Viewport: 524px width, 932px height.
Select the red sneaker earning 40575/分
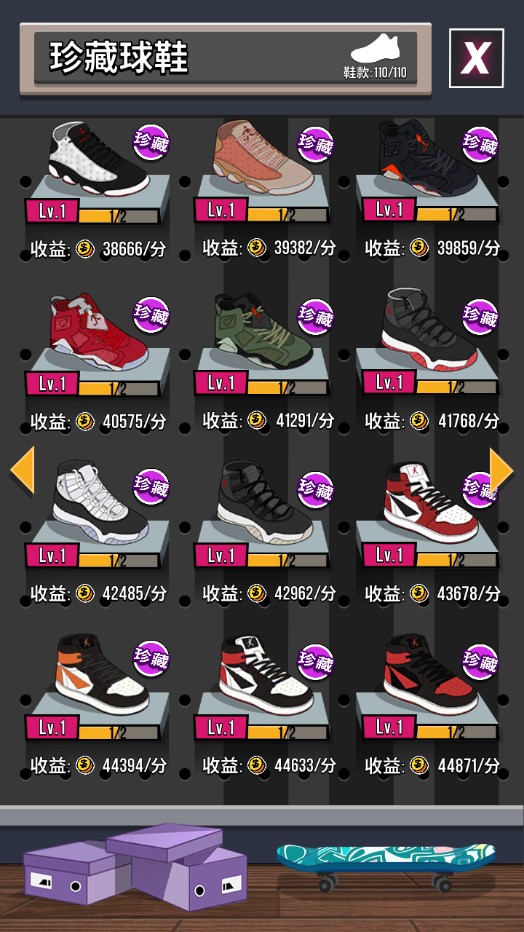(99, 331)
